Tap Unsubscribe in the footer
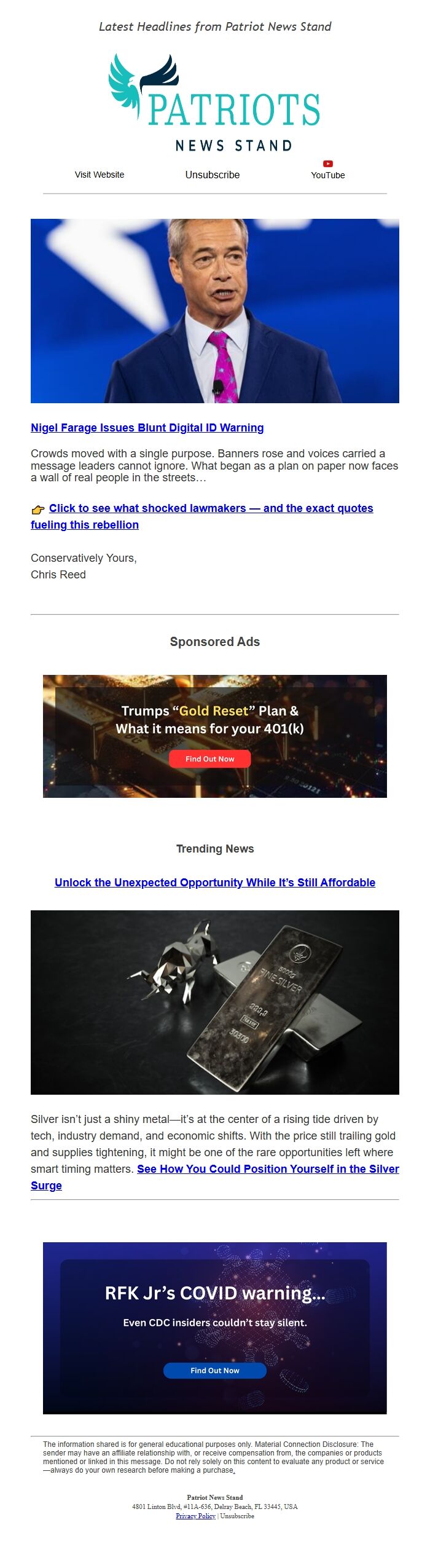 [237, 1516]
